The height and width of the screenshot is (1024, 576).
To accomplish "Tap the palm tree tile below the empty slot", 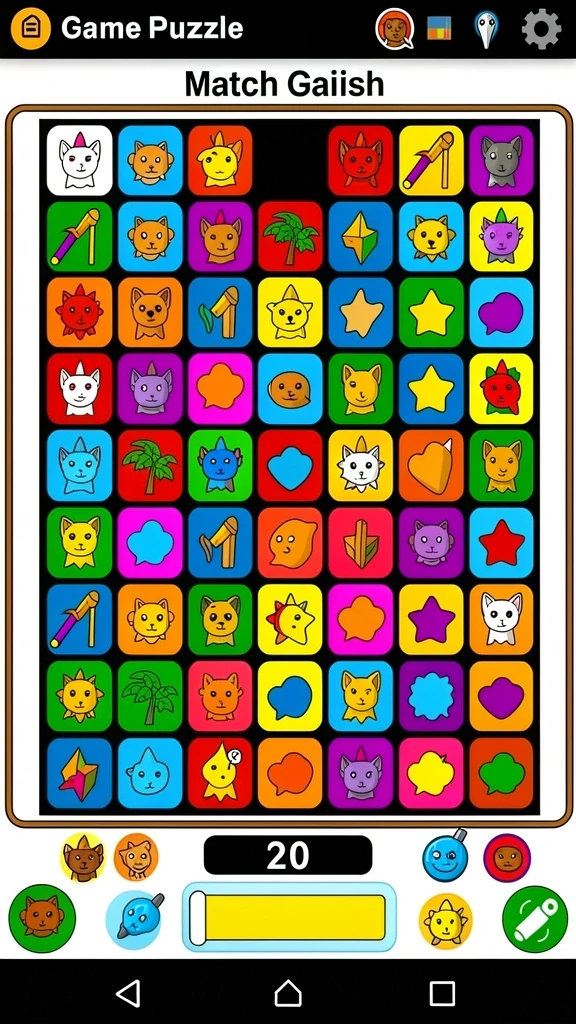I will tap(290, 236).
